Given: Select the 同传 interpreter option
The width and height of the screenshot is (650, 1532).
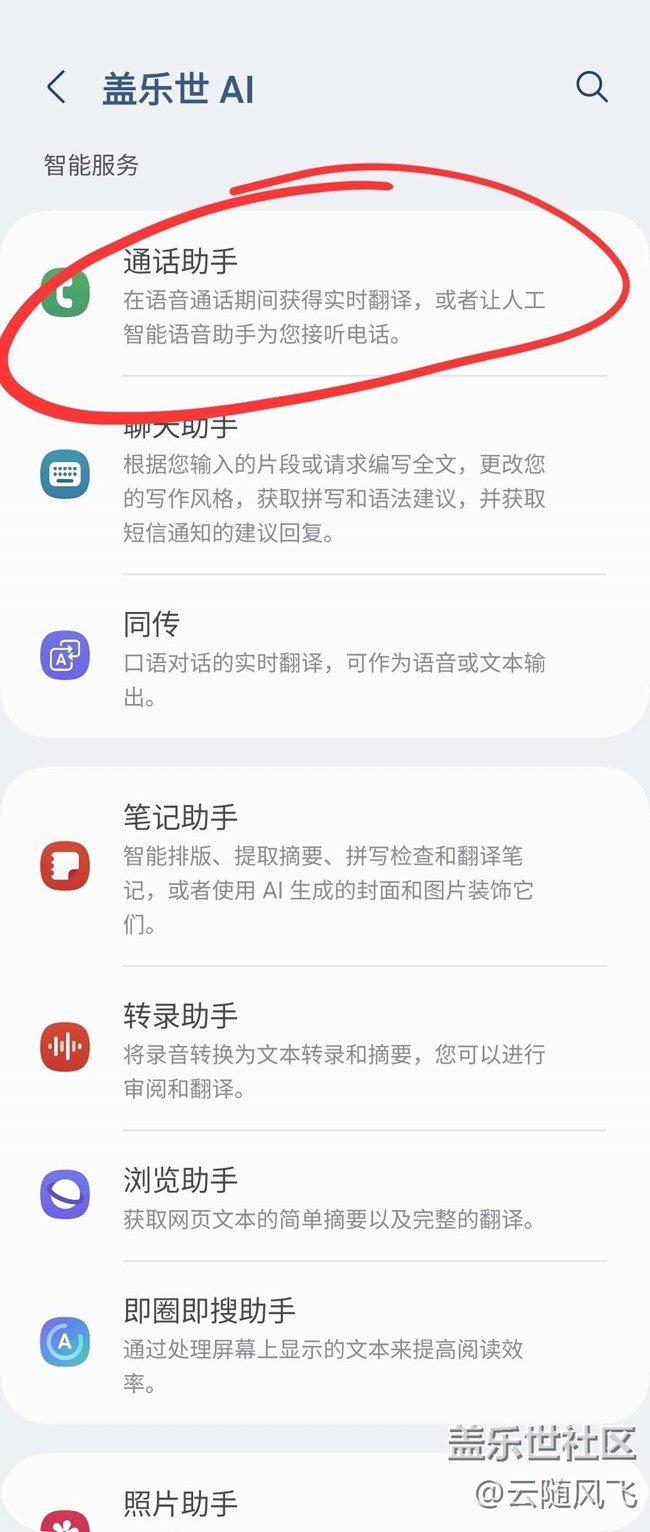Looking at the screenshot, I should (x=330, y=657).
